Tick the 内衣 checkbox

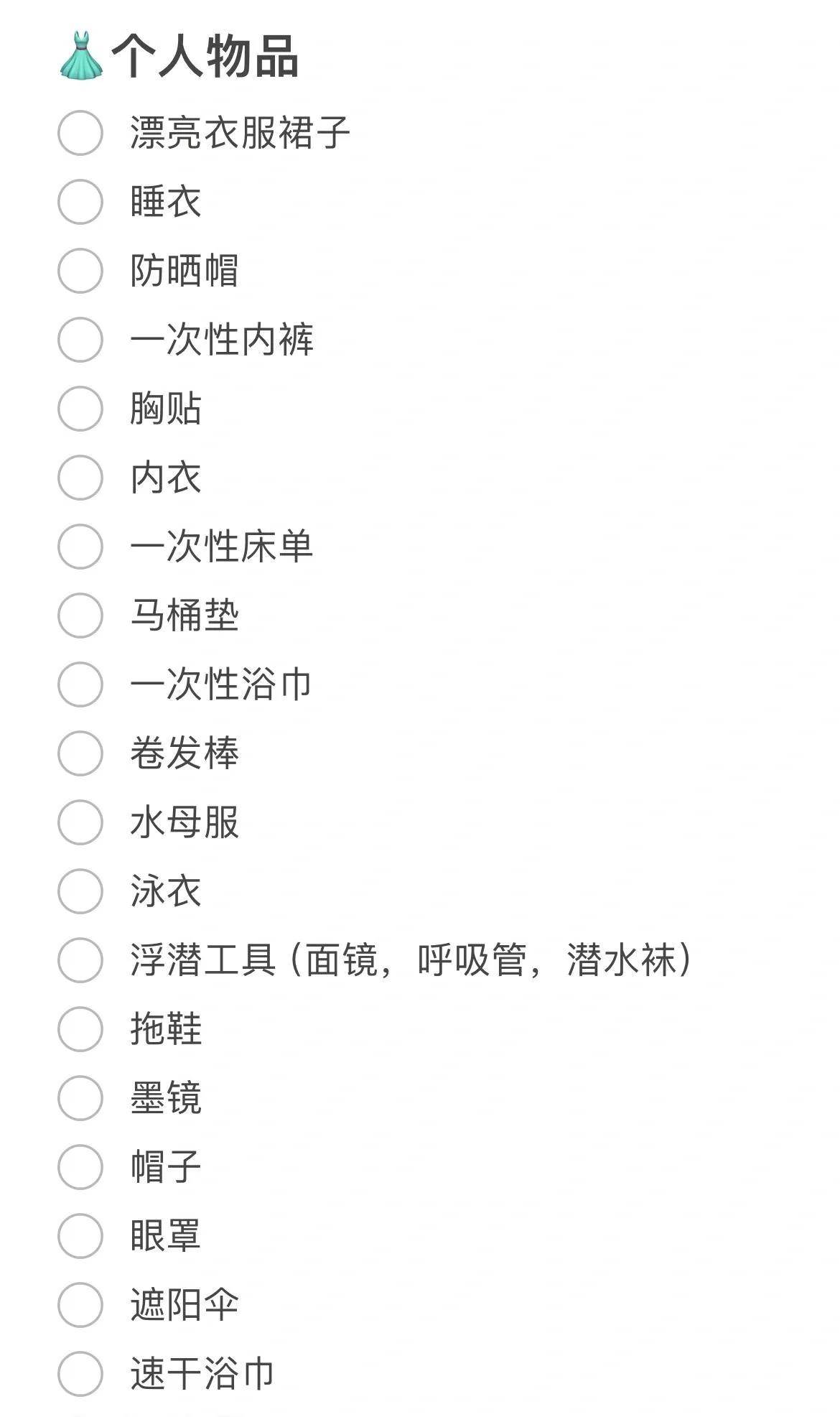click(x=80, y=478)
